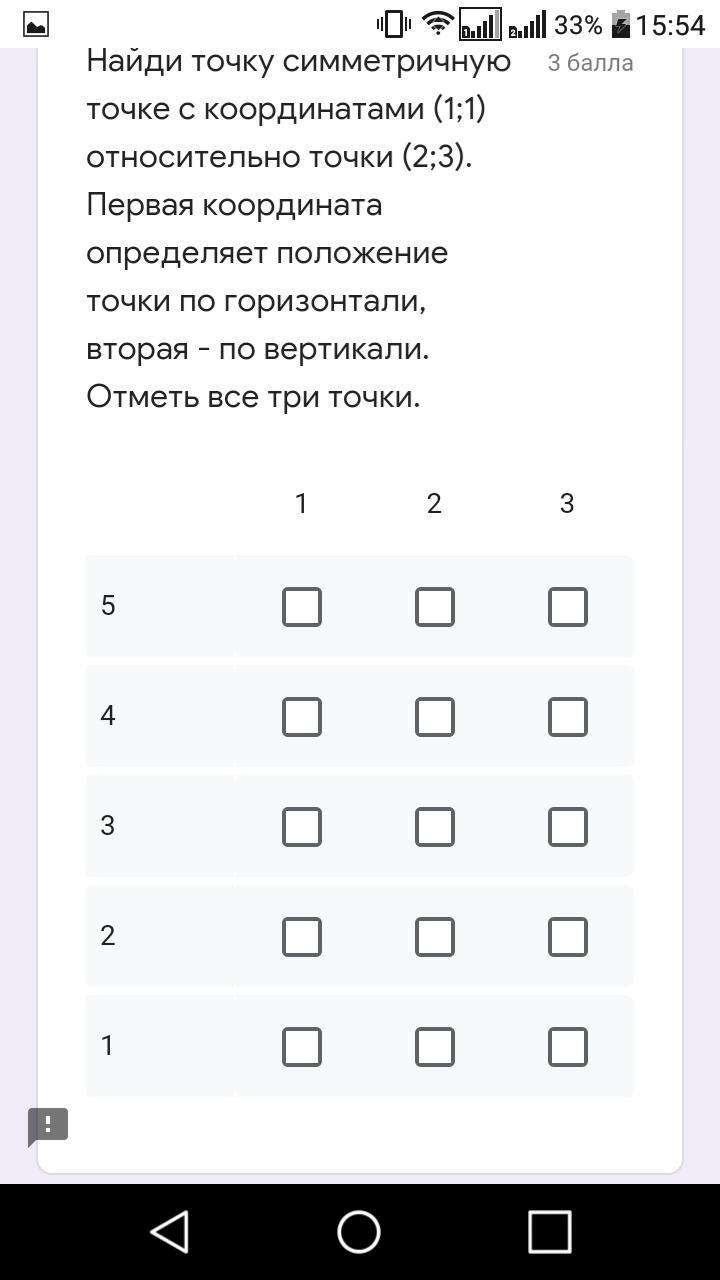
Task: Check the box in row 5, column 3
Action: pos(567,607)
